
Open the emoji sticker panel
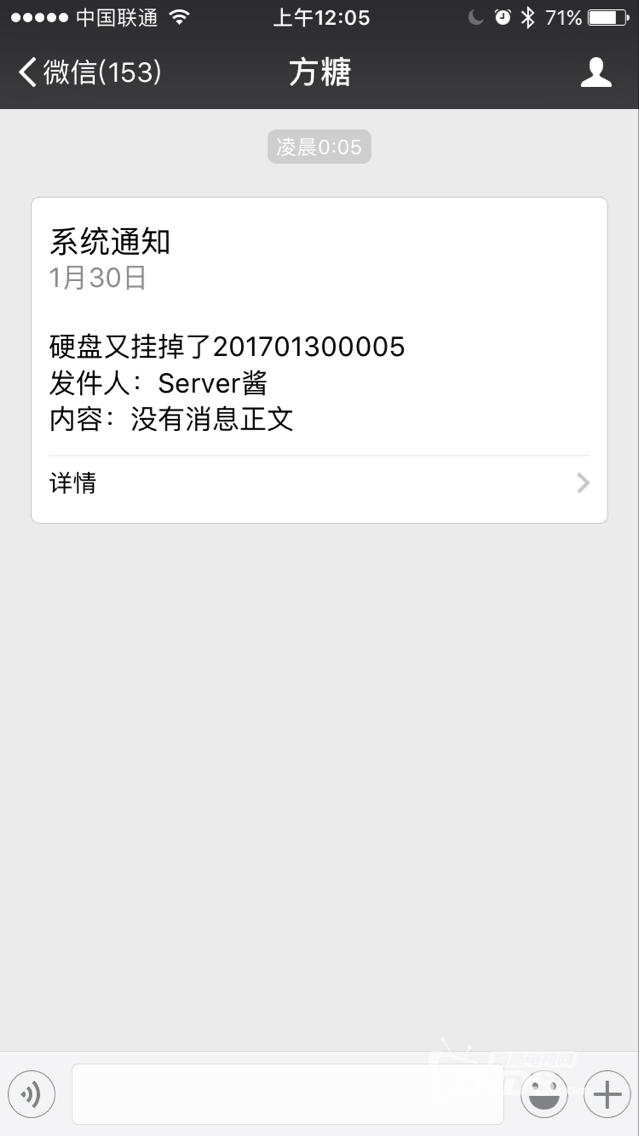[544, 1094]
